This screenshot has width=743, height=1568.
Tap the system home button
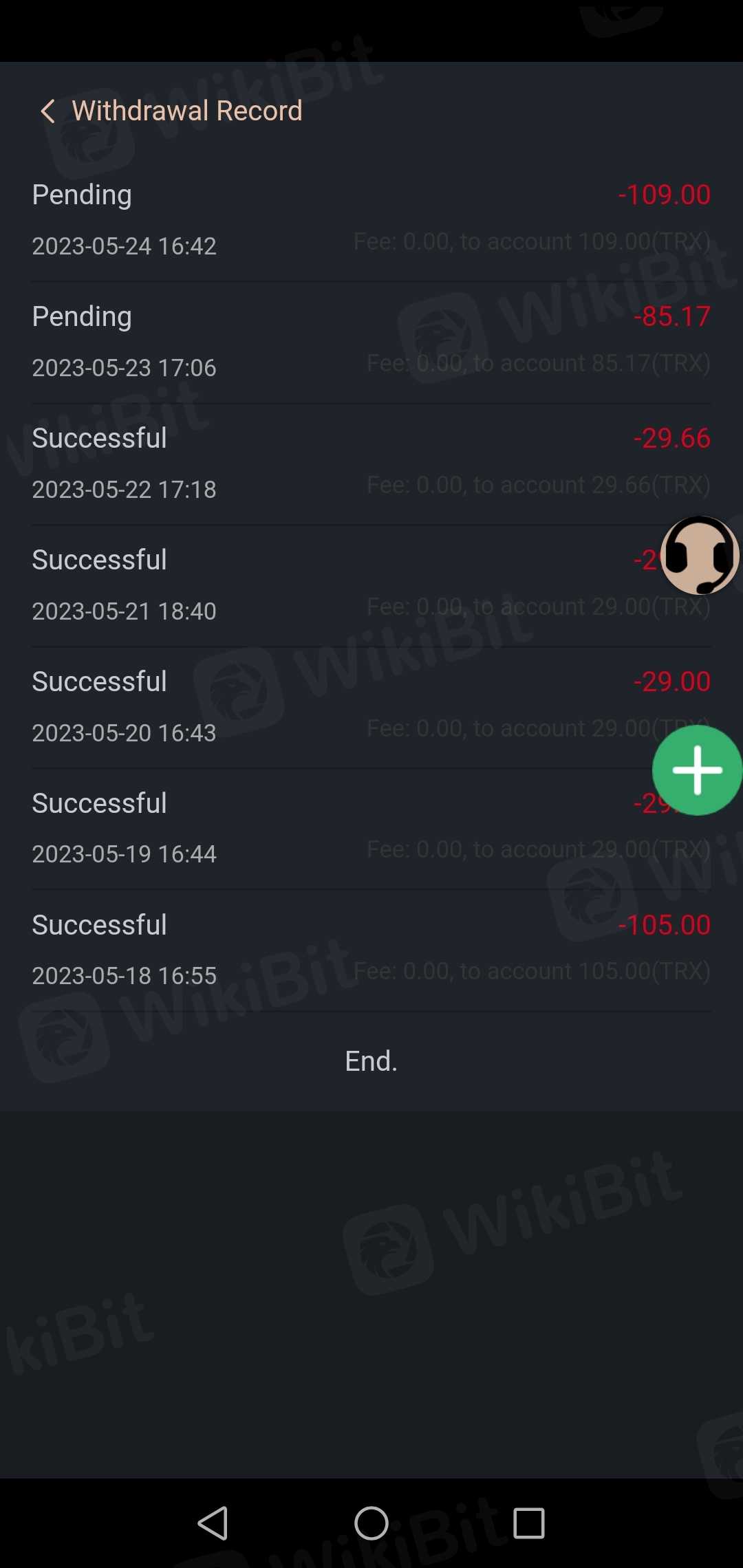point(371,1523)
